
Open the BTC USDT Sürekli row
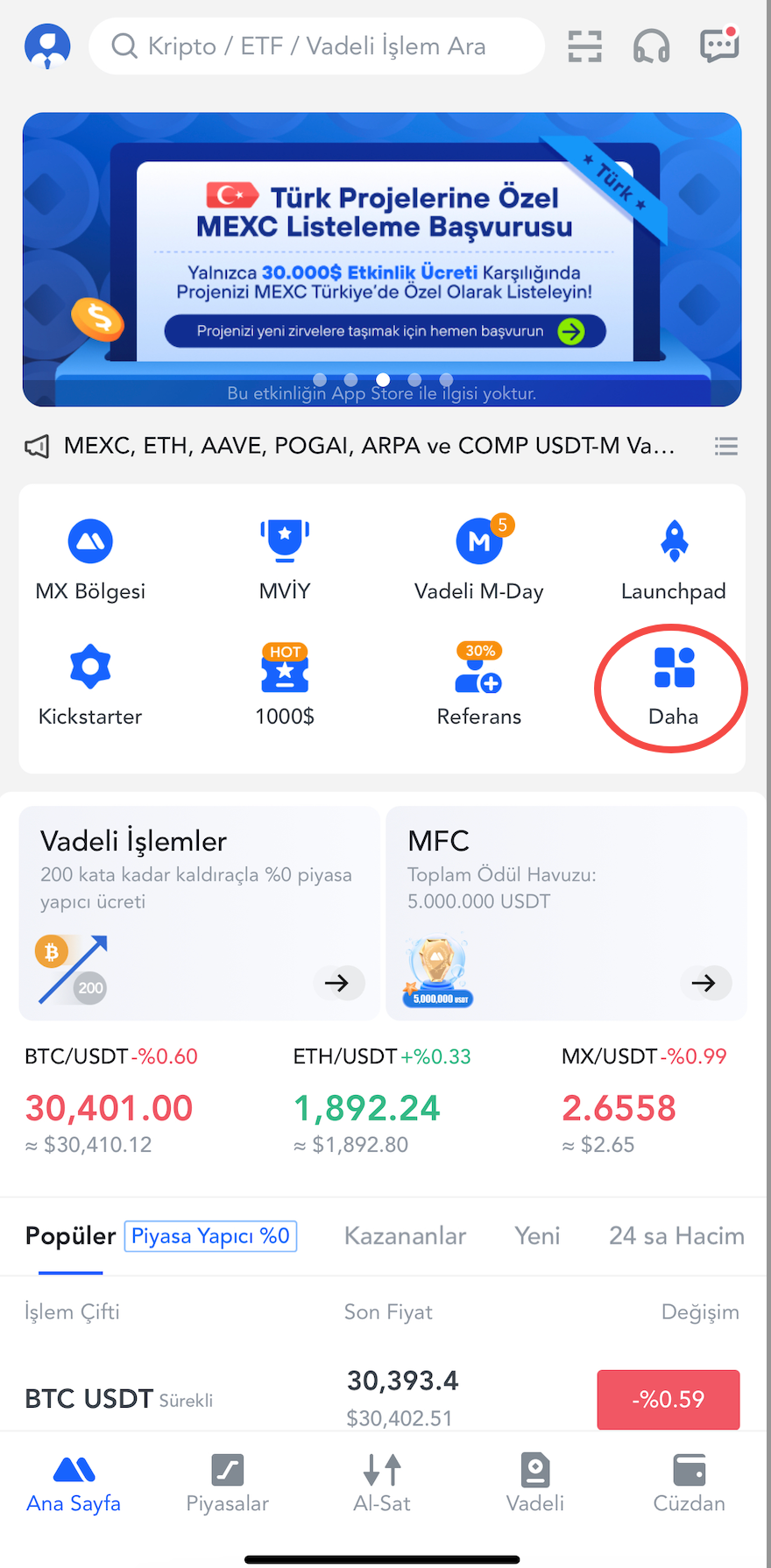point(382,1398)
